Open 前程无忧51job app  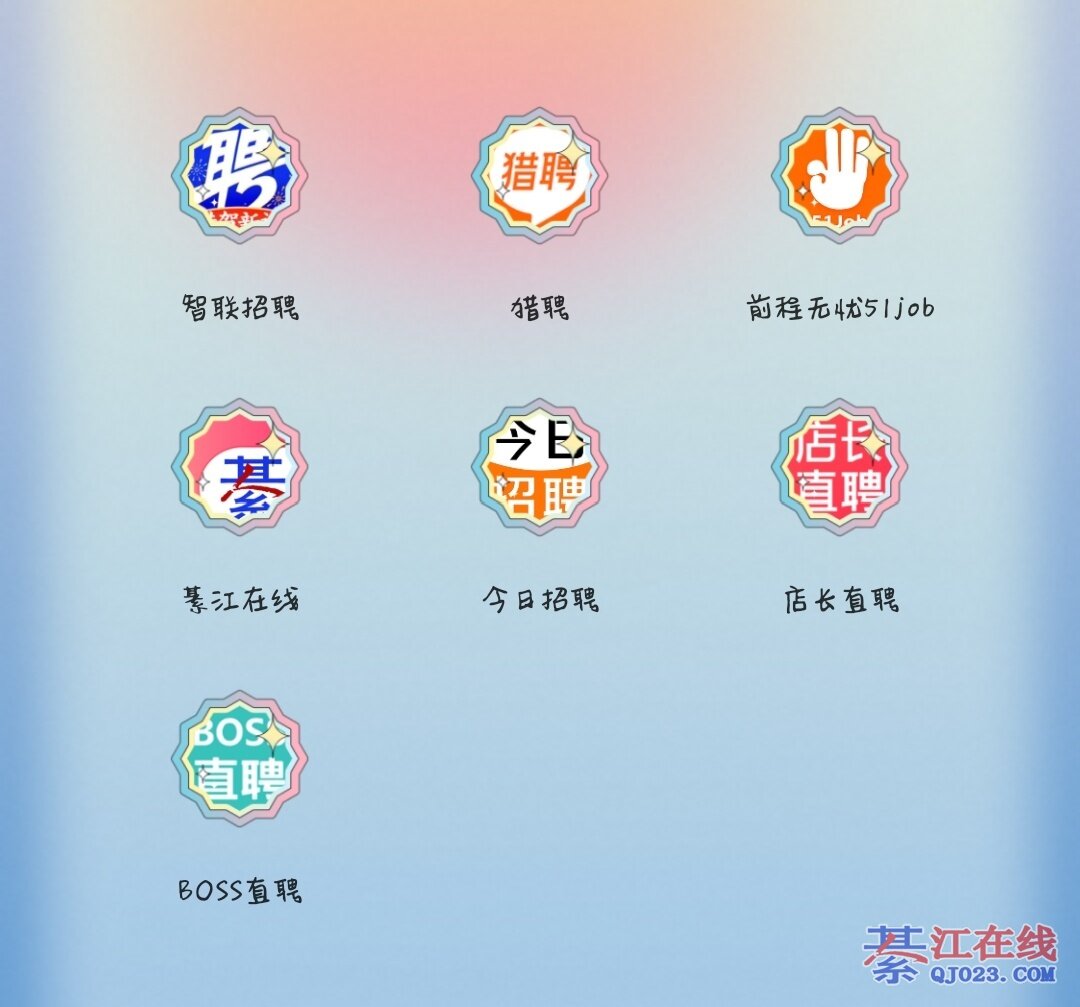pyautogui.click(x=839, y=176)
